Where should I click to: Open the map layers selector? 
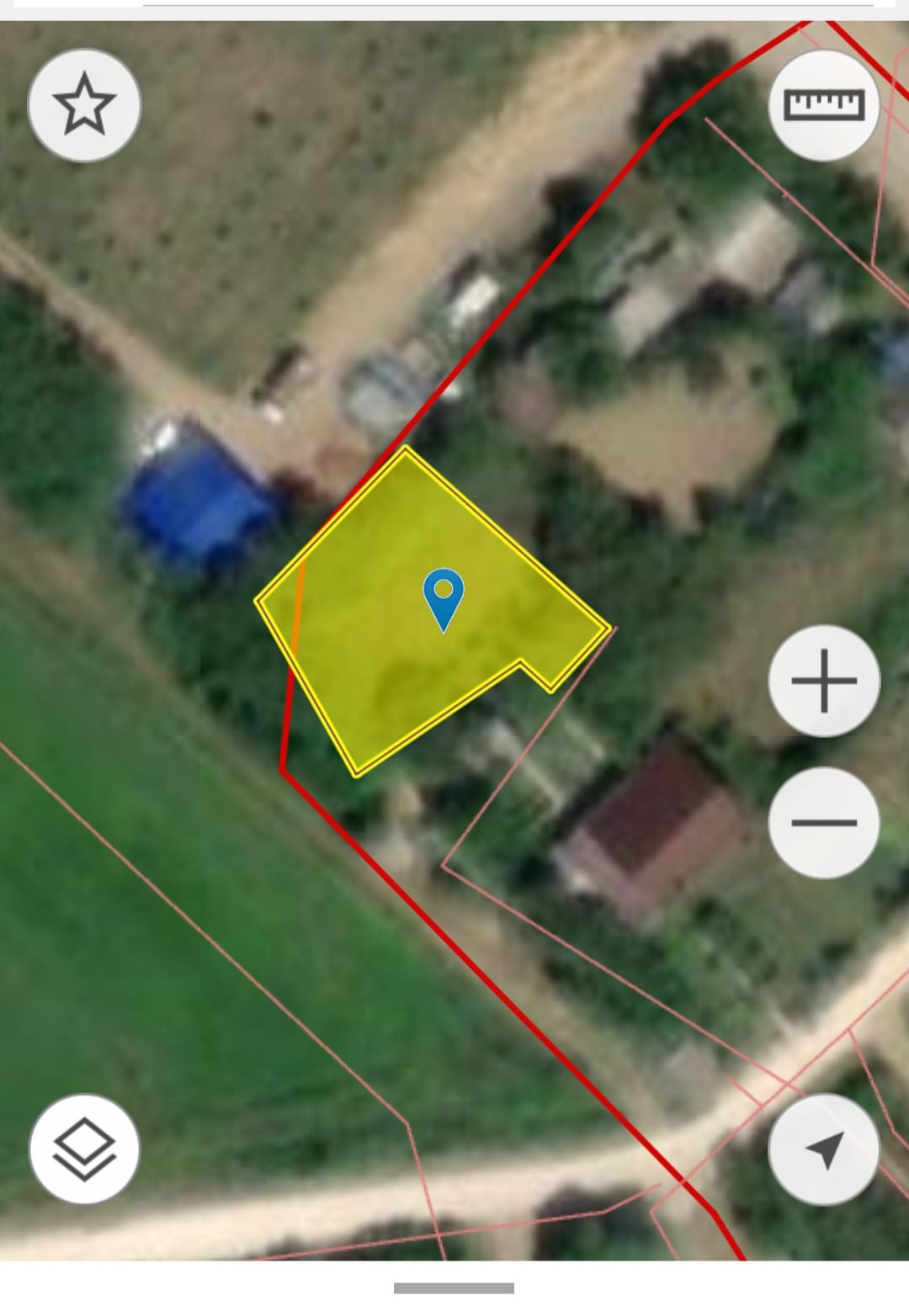[x=84, y=1149]
